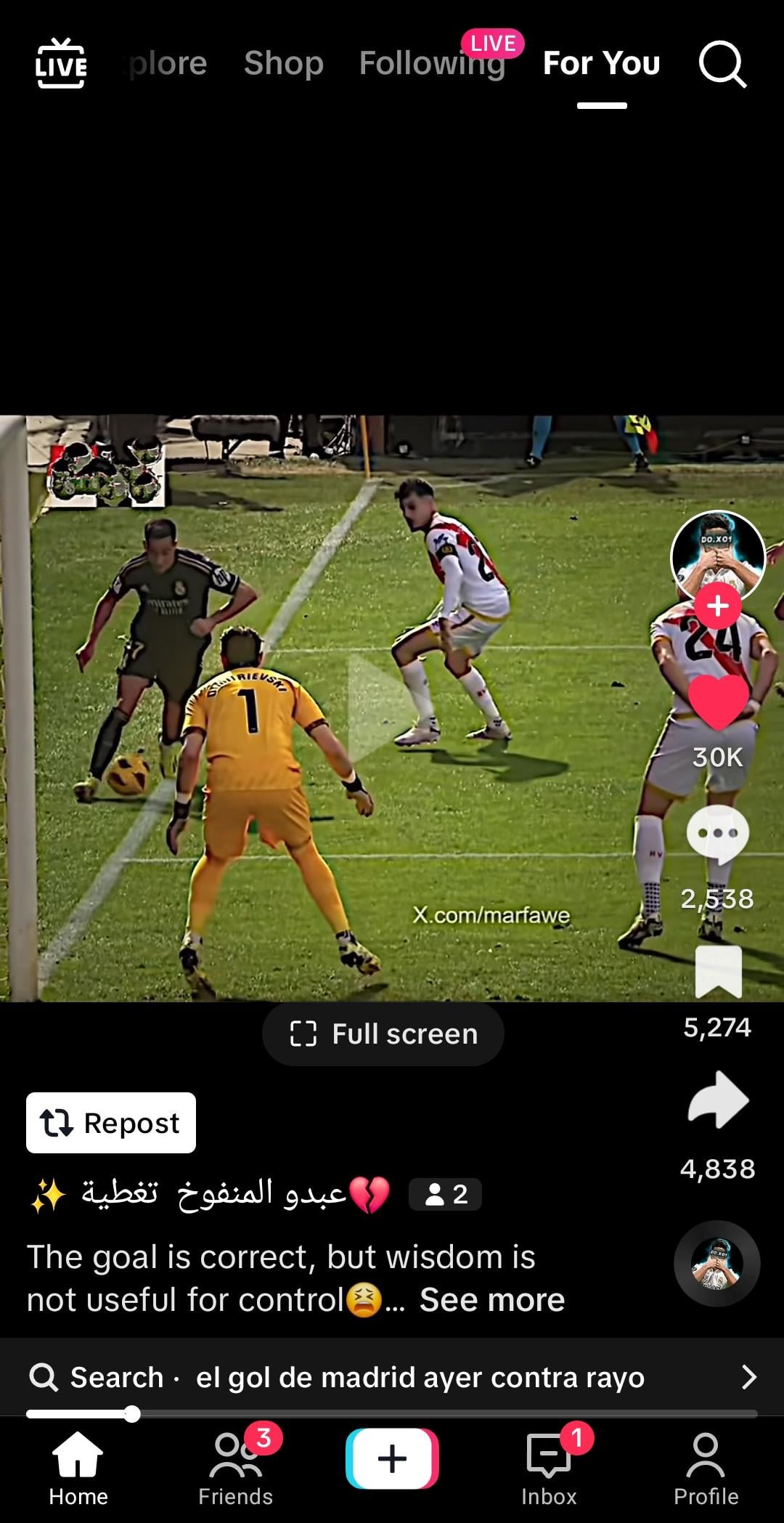Switch to the Following tab

tap(432, 64)
